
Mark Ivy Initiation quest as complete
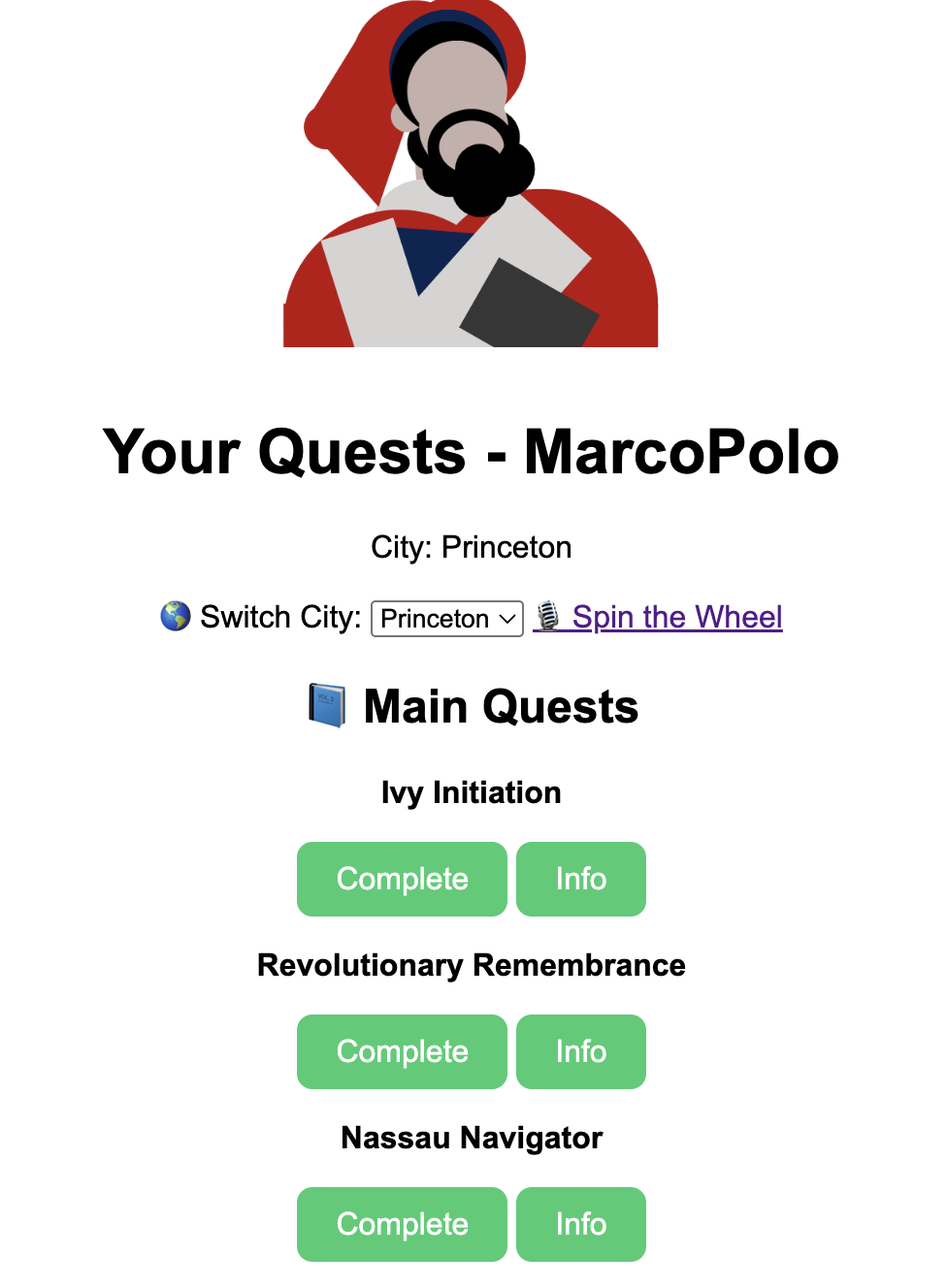click(402, 879)
